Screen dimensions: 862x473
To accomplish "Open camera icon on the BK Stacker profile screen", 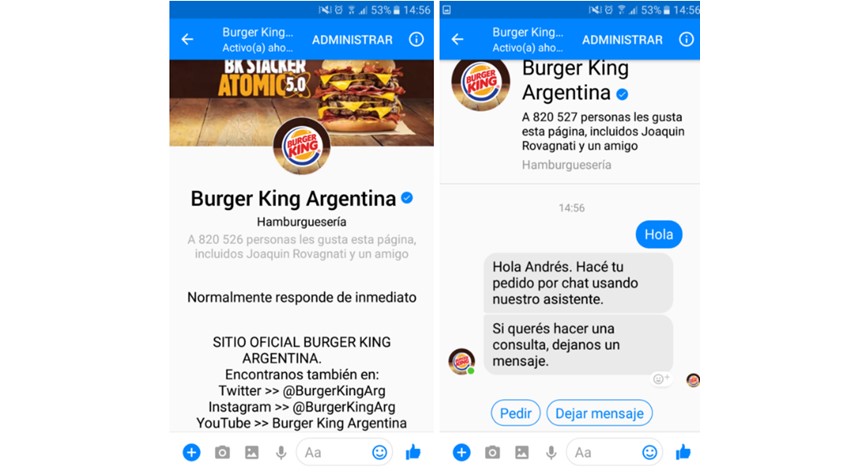I will (222, 452).
